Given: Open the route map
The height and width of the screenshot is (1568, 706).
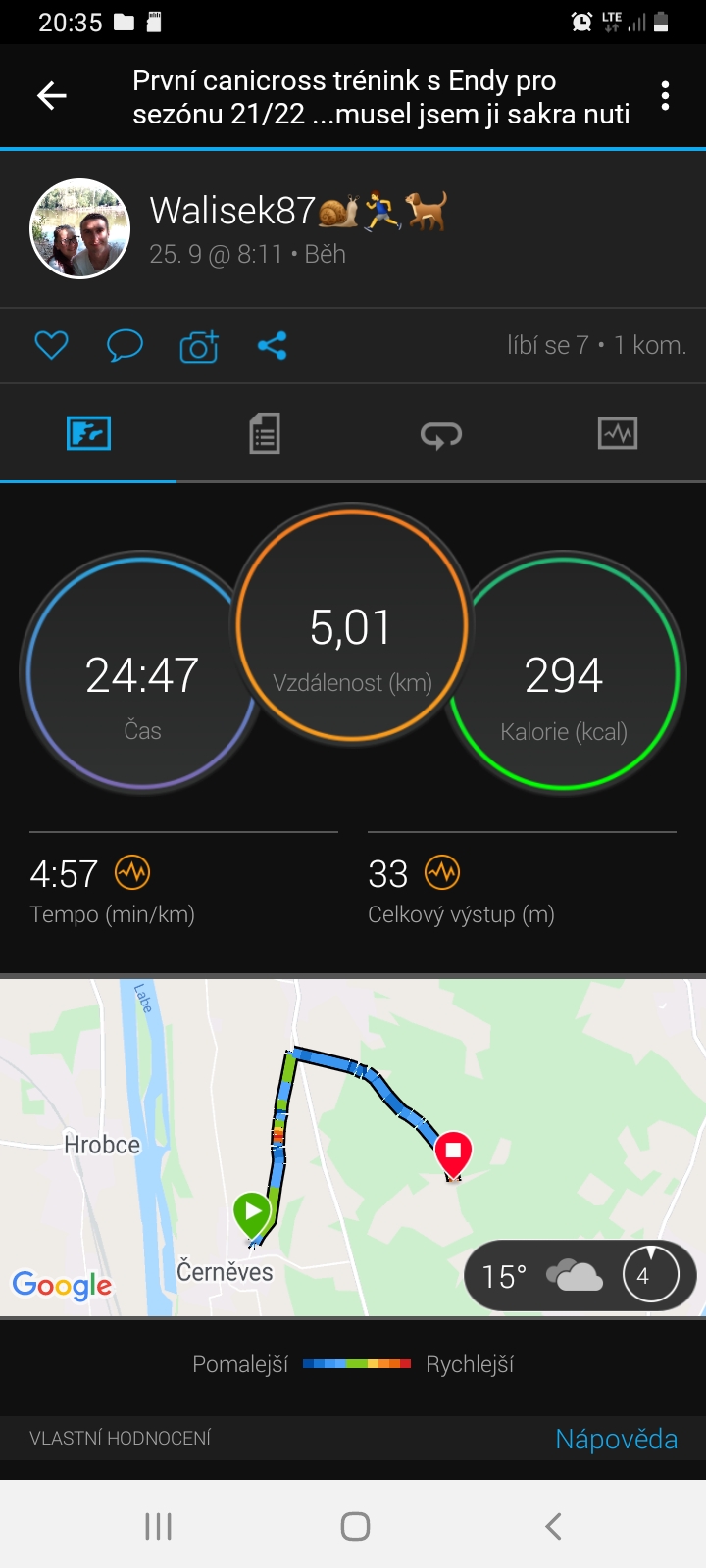Looking at the screenshot, I should [353, 1147].
